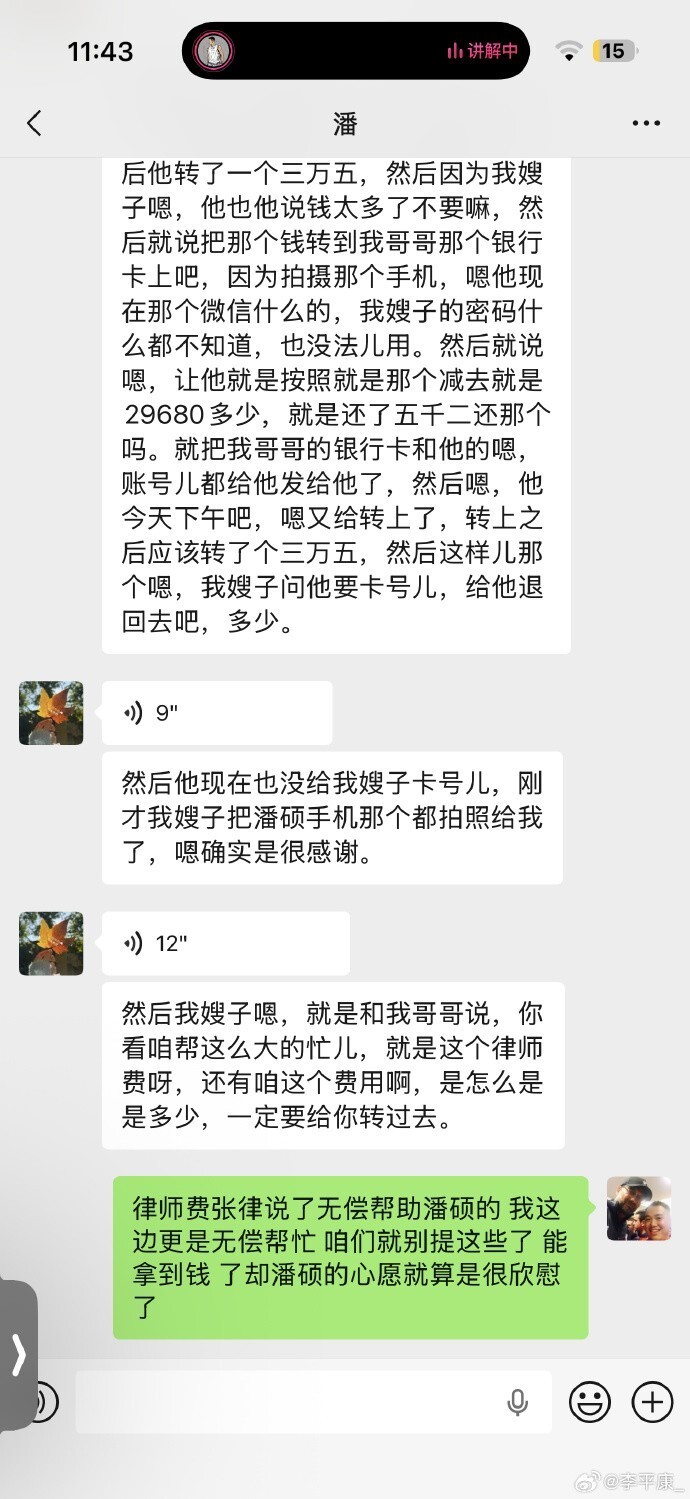
Task: Expand the side floating arrow handle
Action: [x=18, y=1355]
